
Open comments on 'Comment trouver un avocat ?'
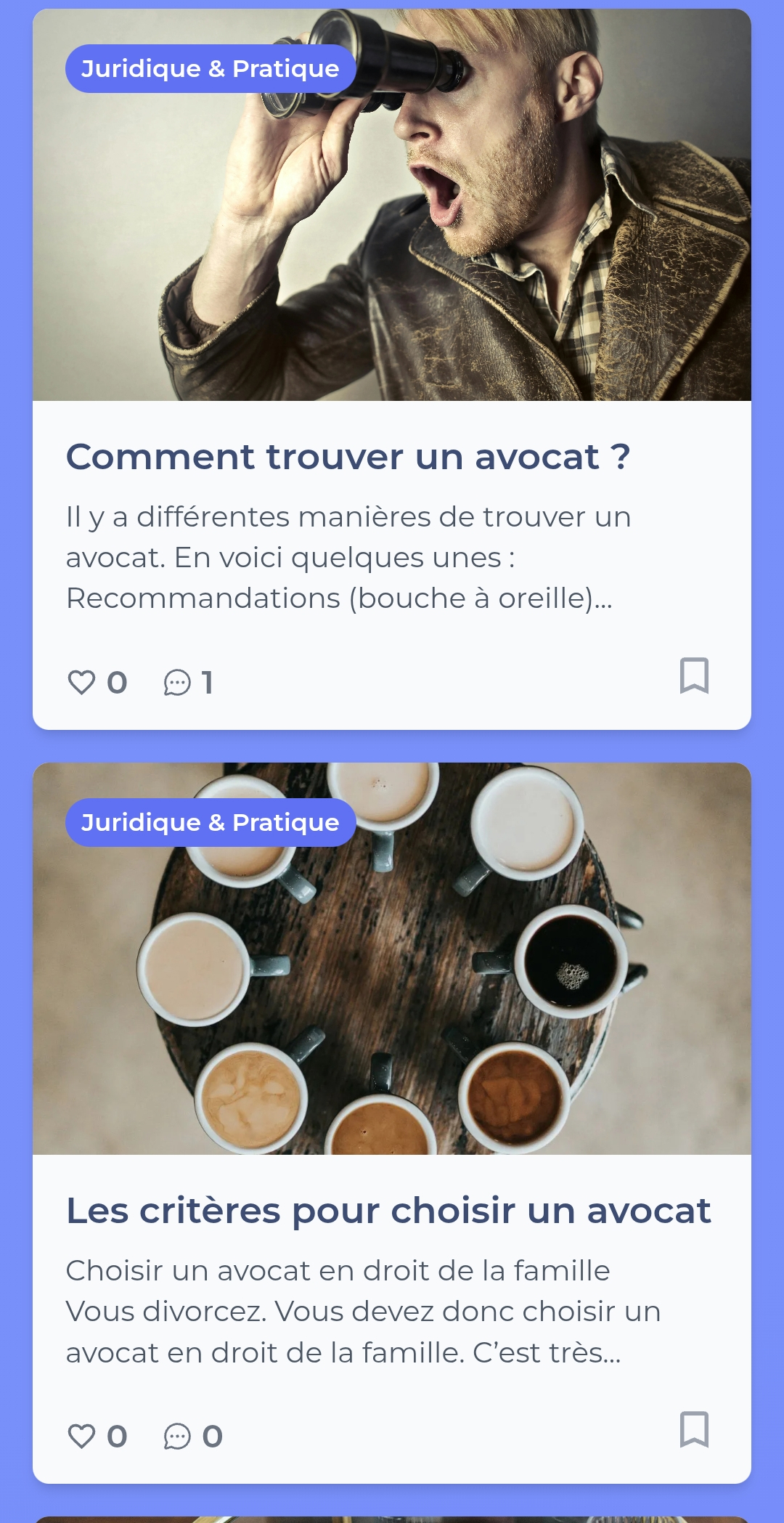(177, 683)
